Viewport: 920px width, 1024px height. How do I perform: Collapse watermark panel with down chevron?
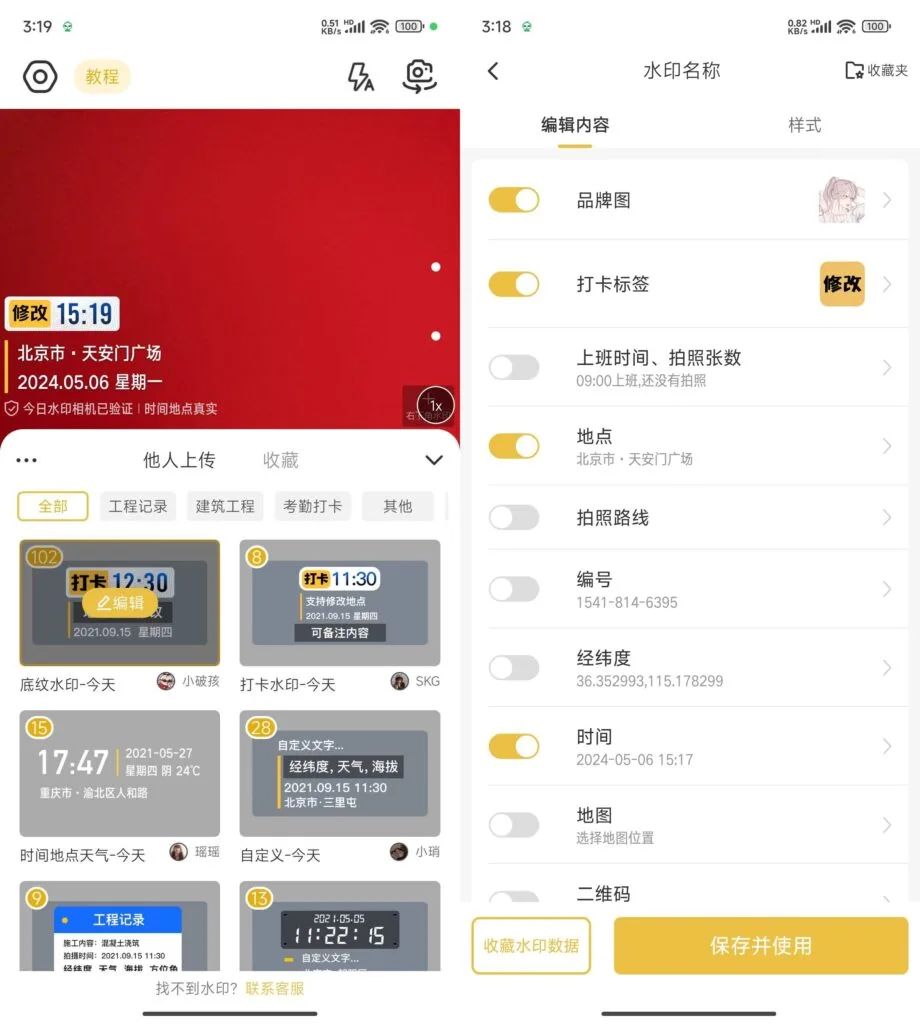434,460
